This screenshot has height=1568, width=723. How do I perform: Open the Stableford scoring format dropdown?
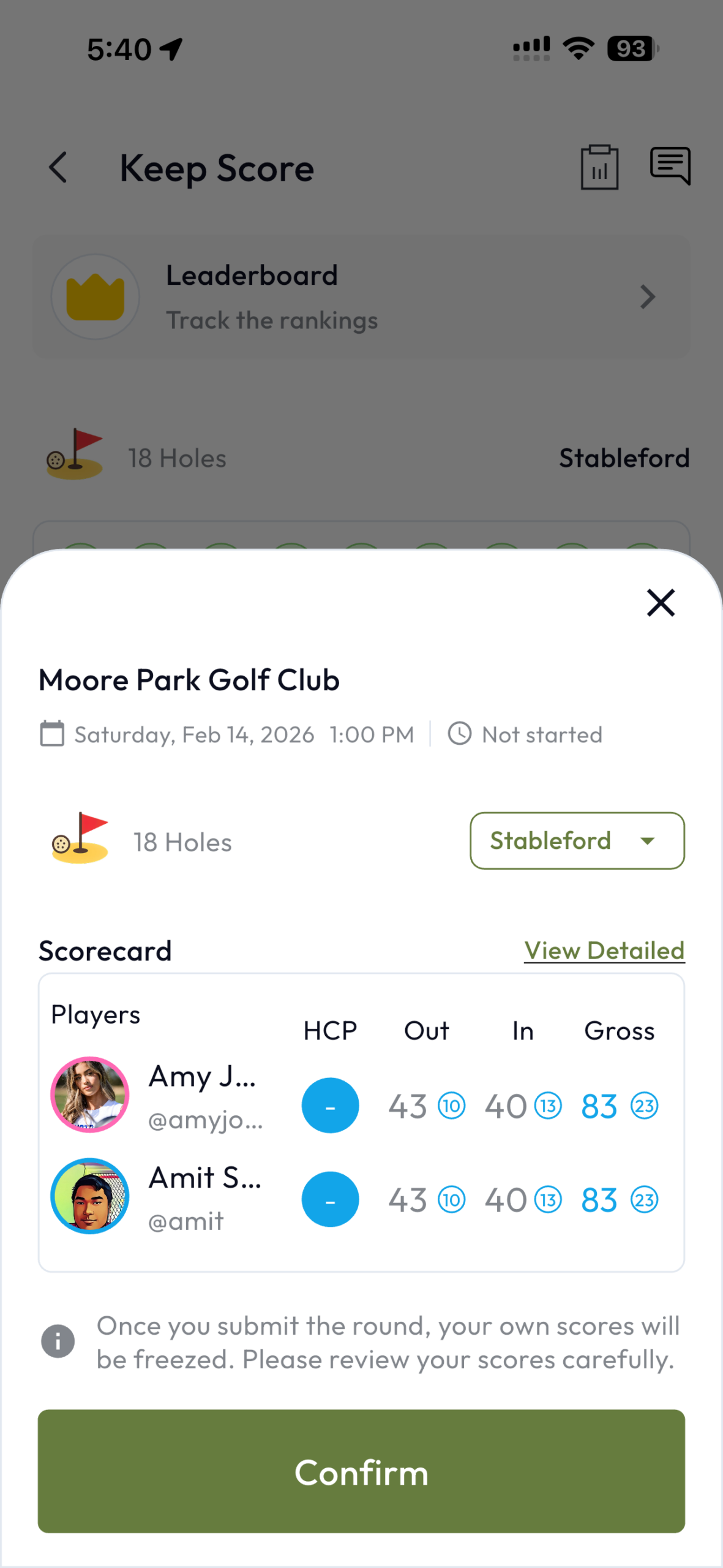point(577,840)
